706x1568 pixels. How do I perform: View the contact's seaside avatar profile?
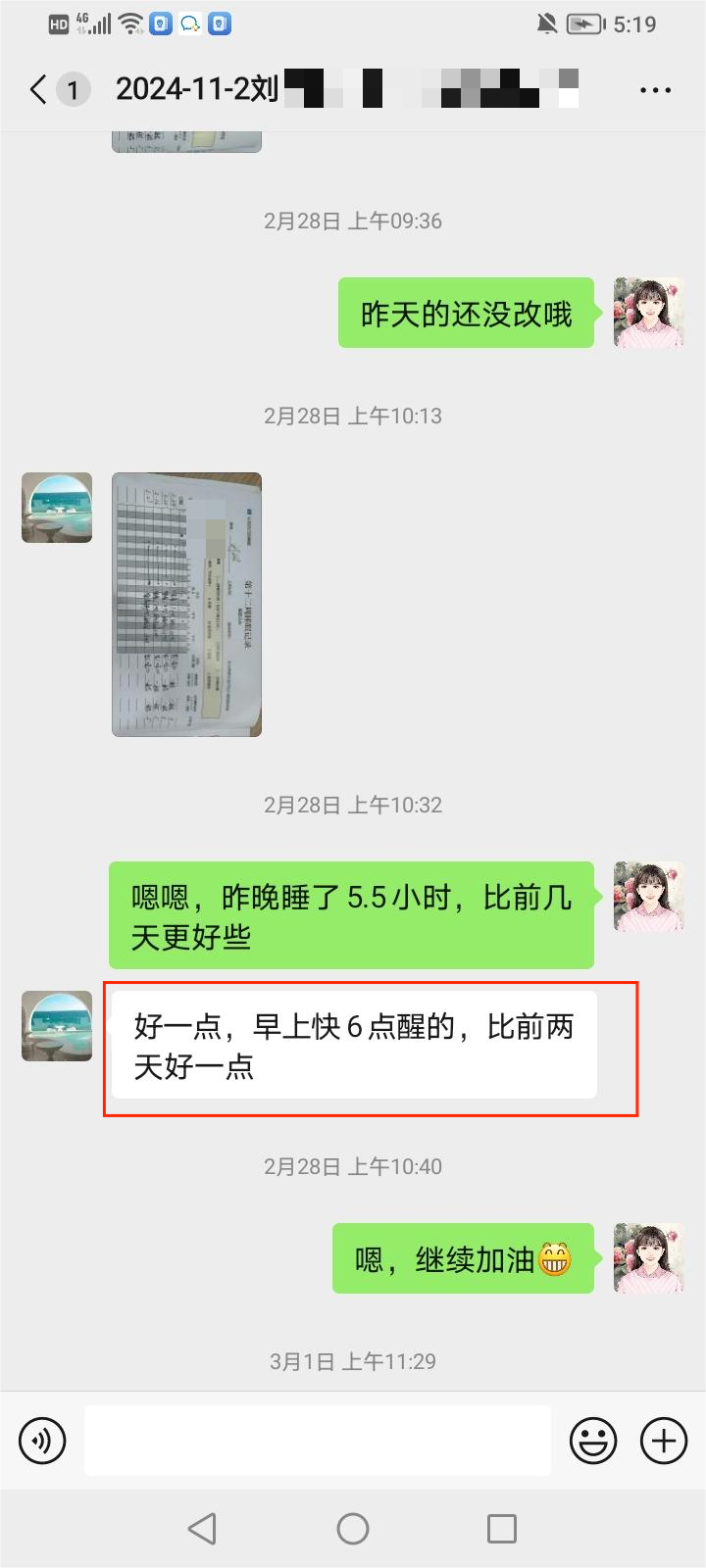57,508
